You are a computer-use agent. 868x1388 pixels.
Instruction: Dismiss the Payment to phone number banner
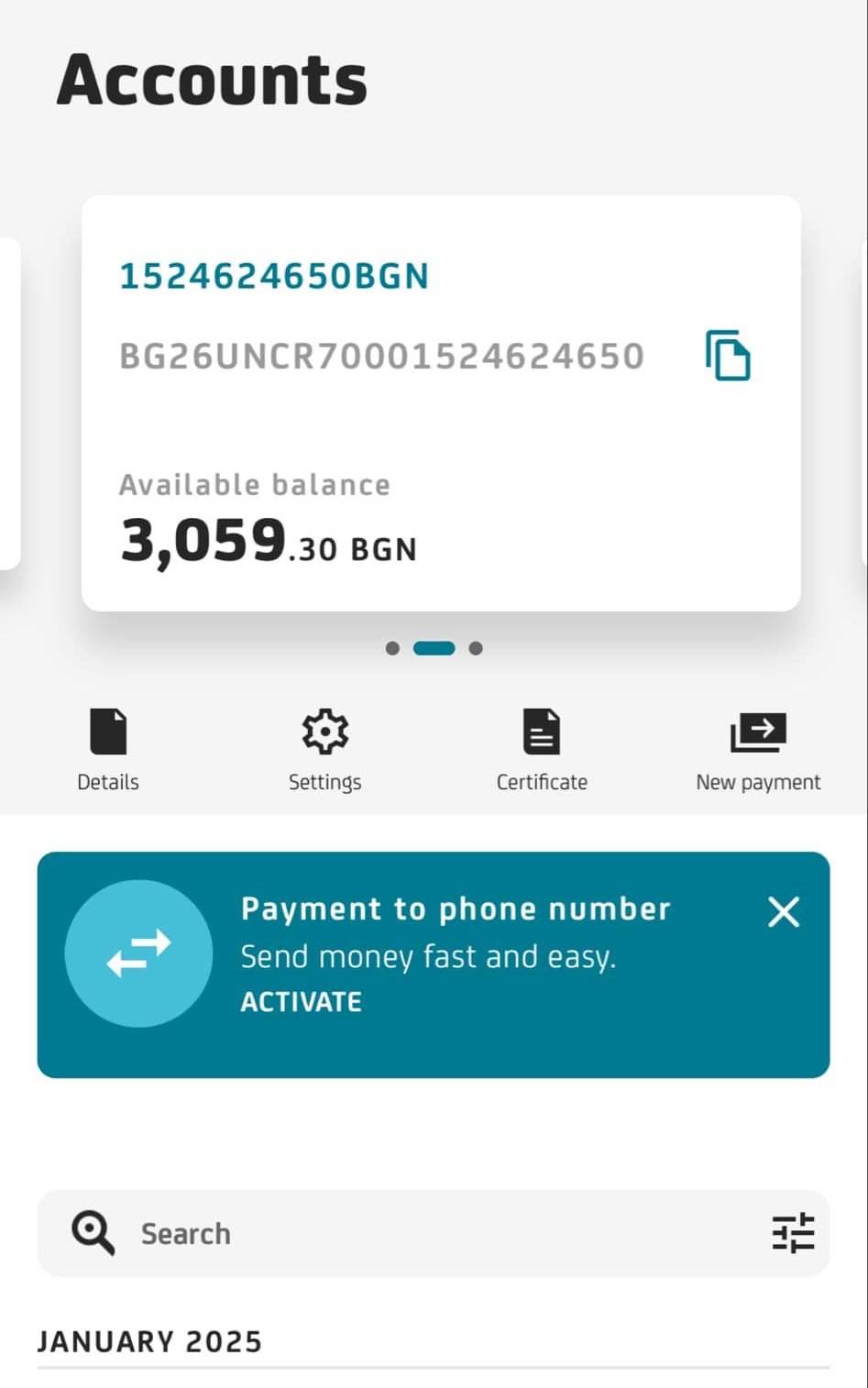point(784,912)
